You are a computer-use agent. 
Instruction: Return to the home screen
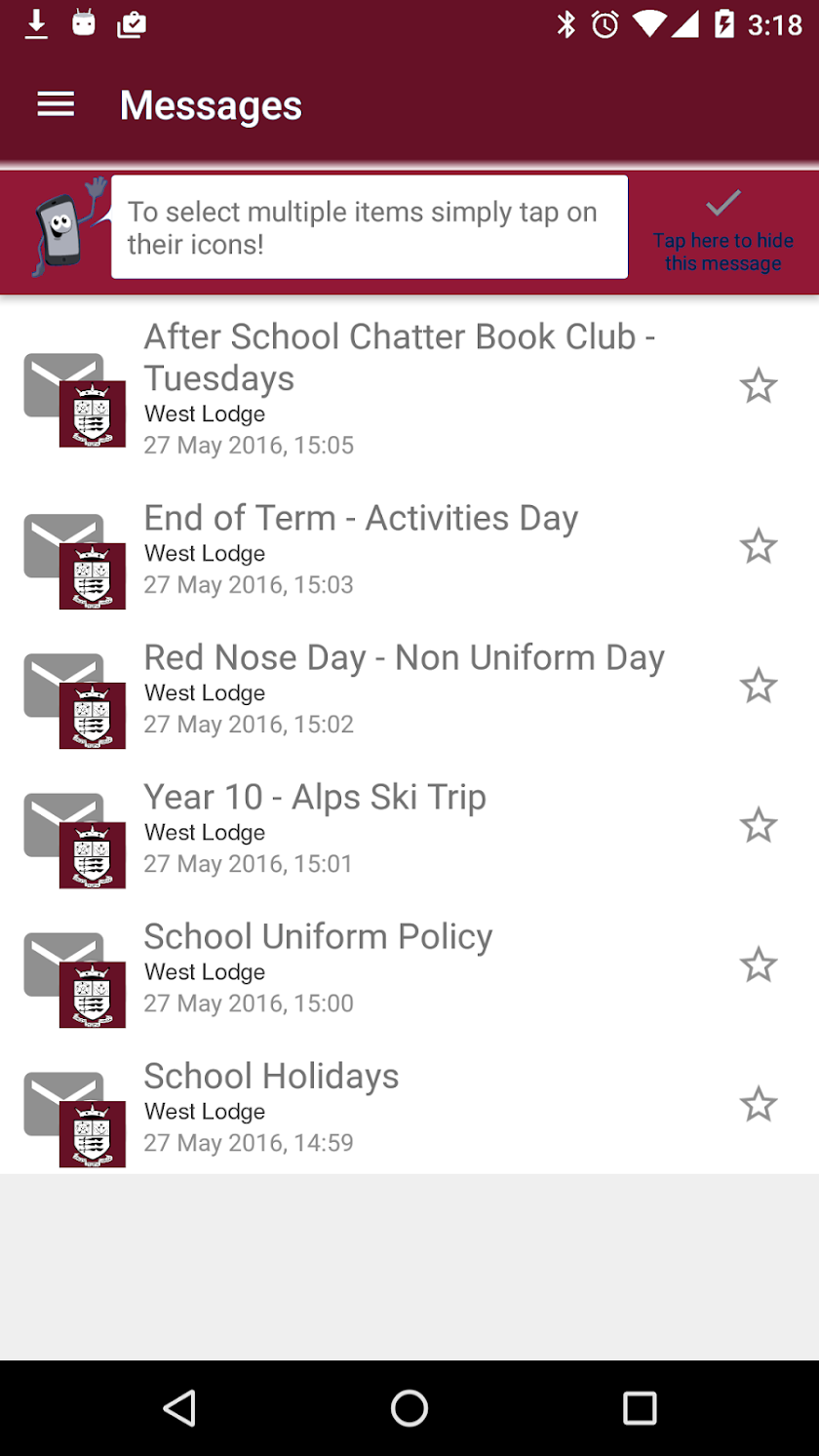tap(409, 1408)
